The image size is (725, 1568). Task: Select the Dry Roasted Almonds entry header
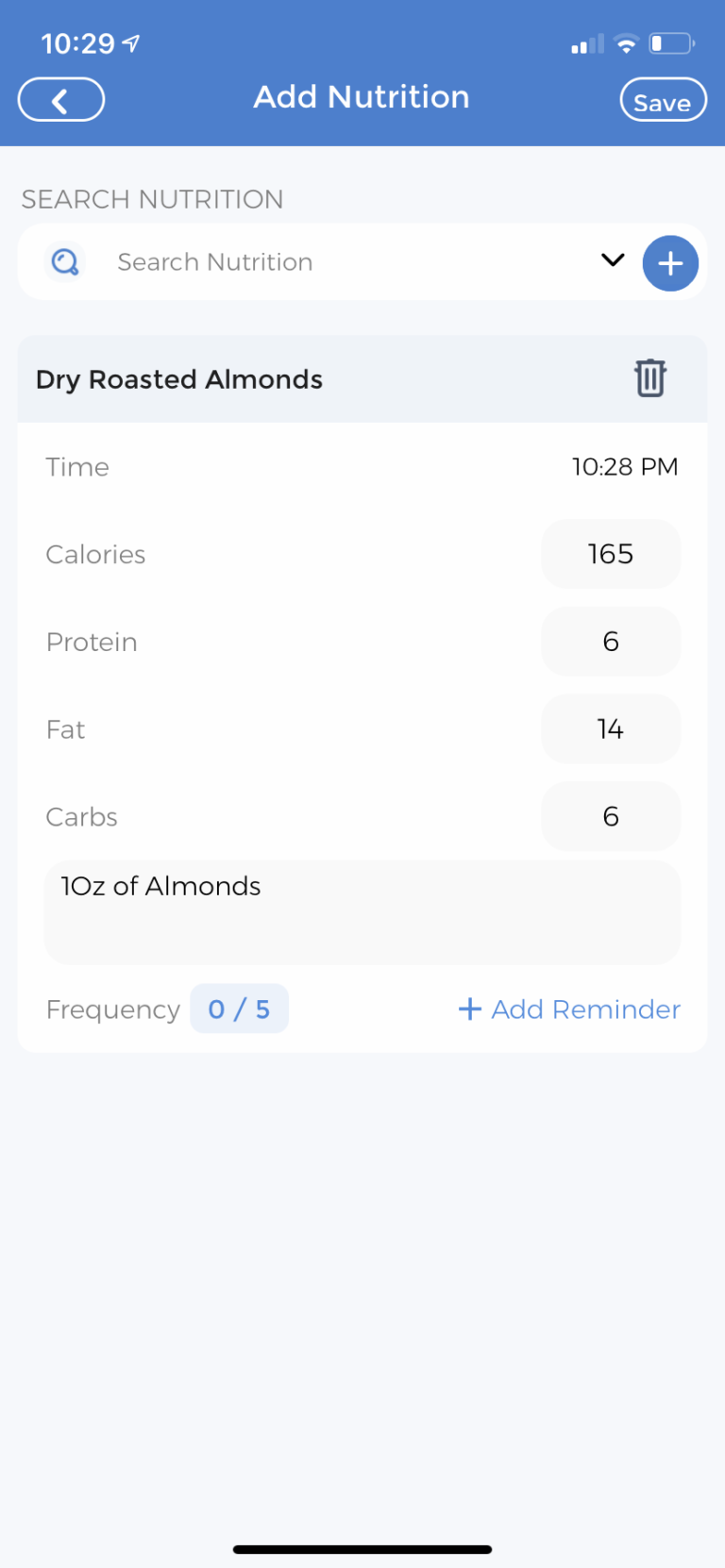[x=179, y=378]
